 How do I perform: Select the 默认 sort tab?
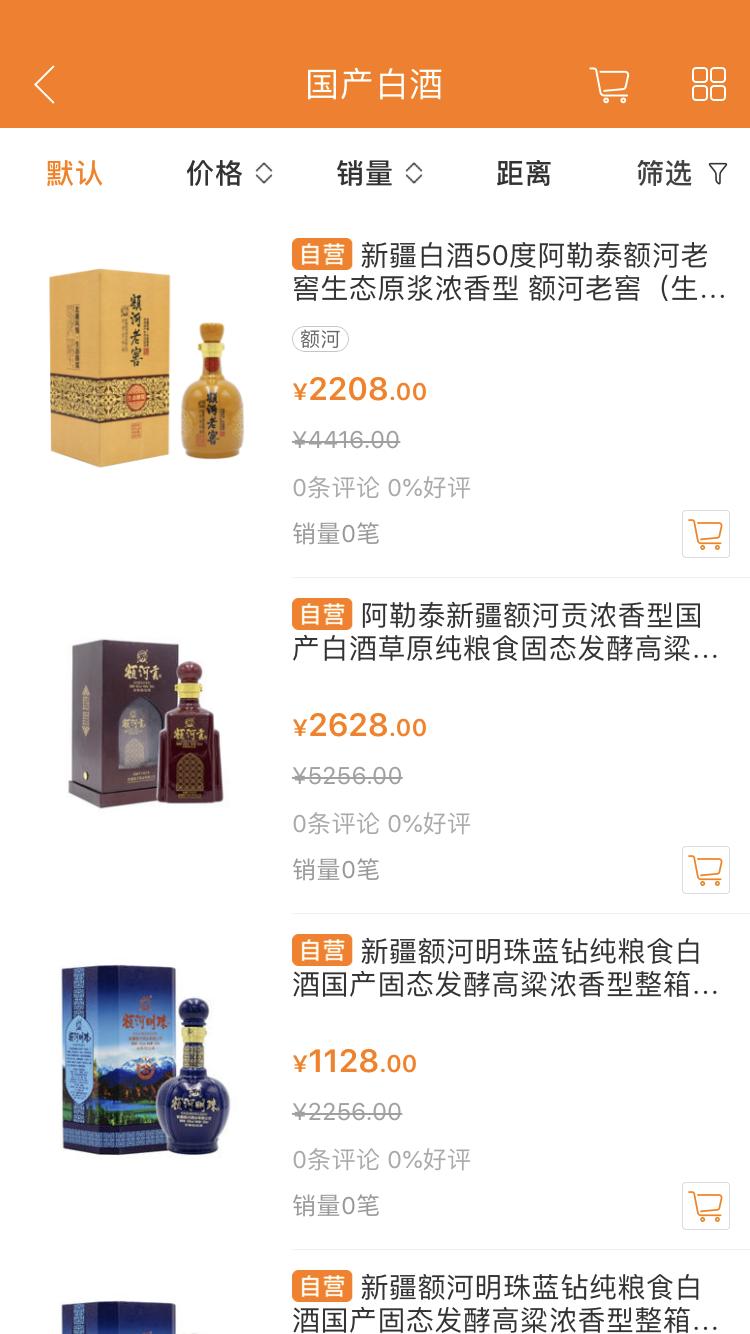[75, 174]
